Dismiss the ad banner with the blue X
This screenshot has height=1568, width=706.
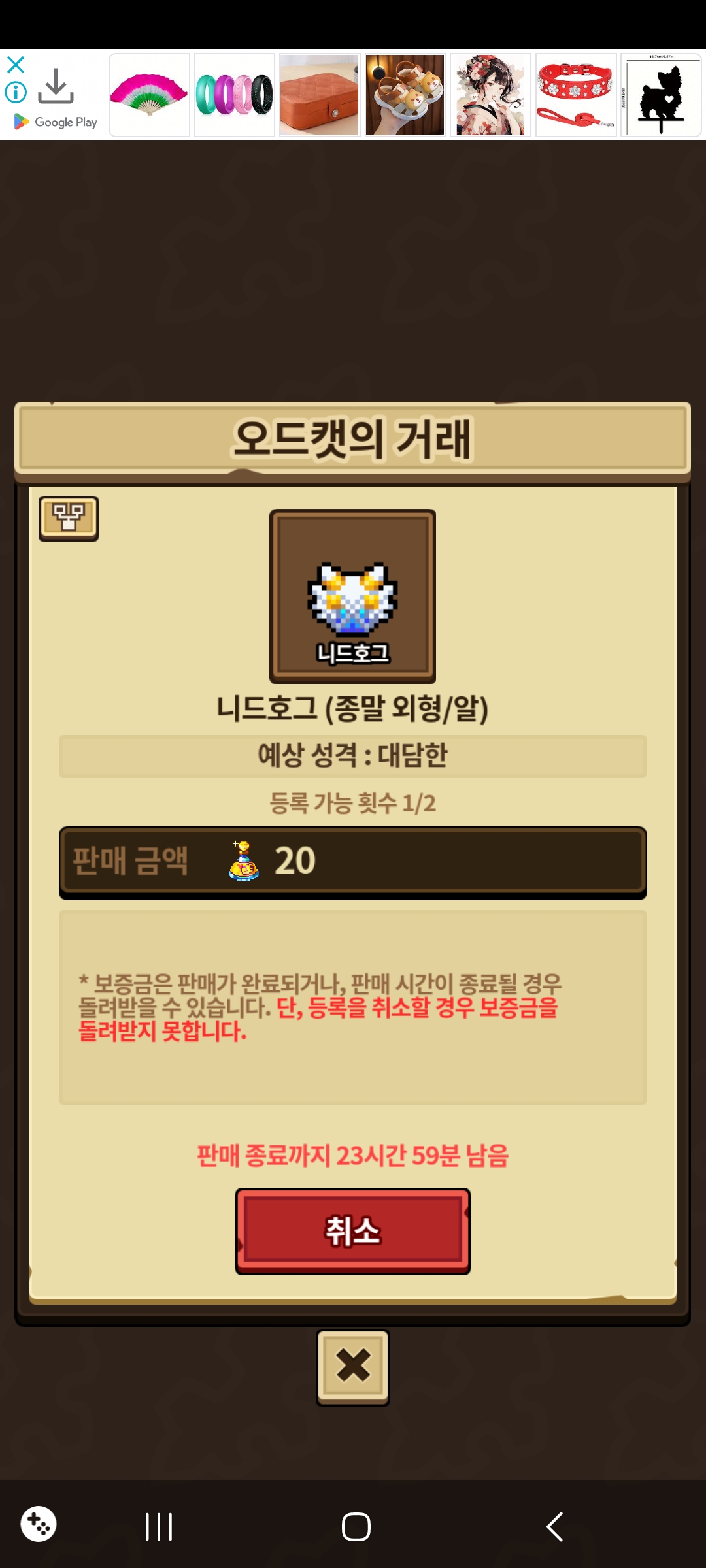click(16, 65)
